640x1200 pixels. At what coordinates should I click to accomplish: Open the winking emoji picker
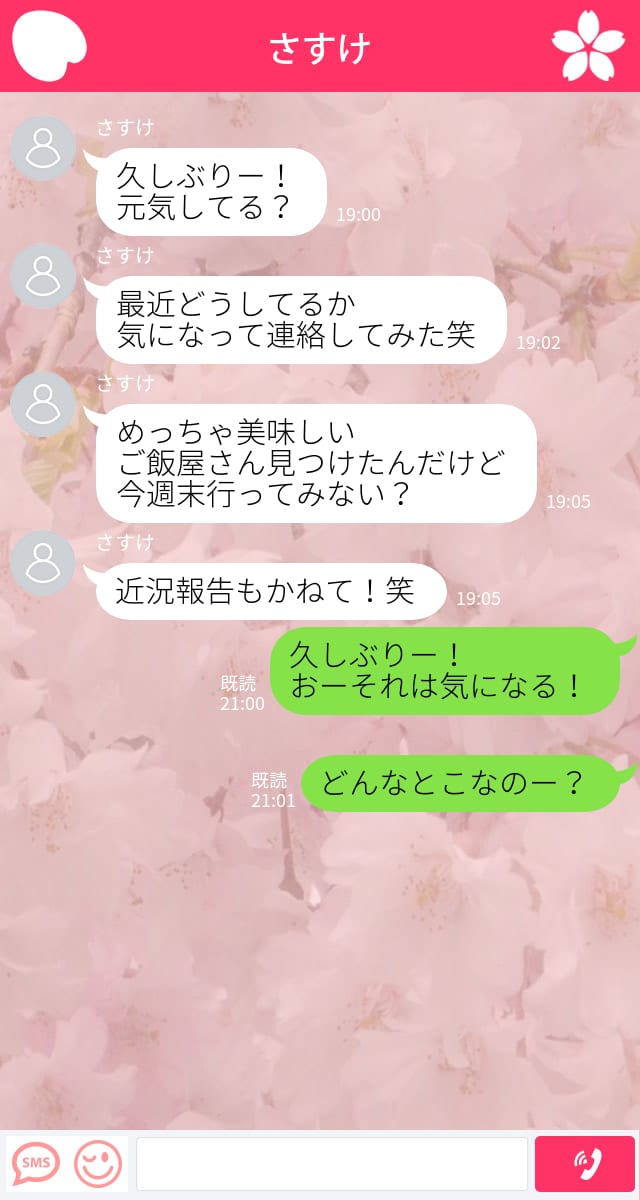pyautogui.click(x=97, y=1163)
